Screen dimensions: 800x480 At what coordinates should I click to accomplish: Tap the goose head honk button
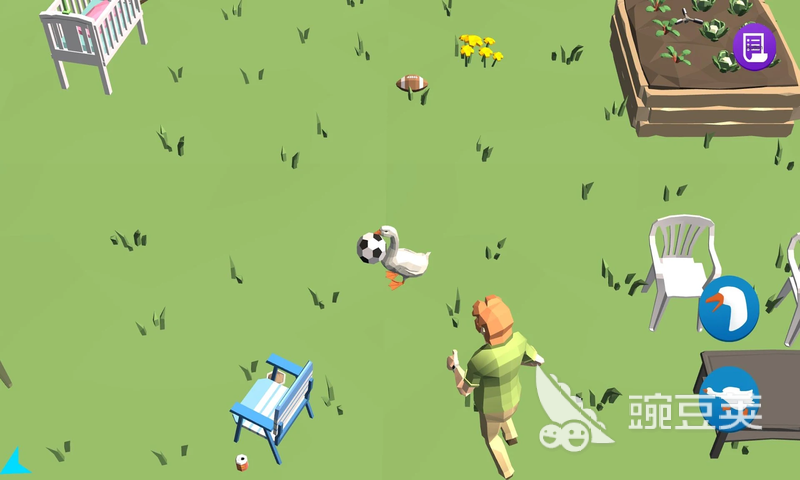[x=728, y=309]
